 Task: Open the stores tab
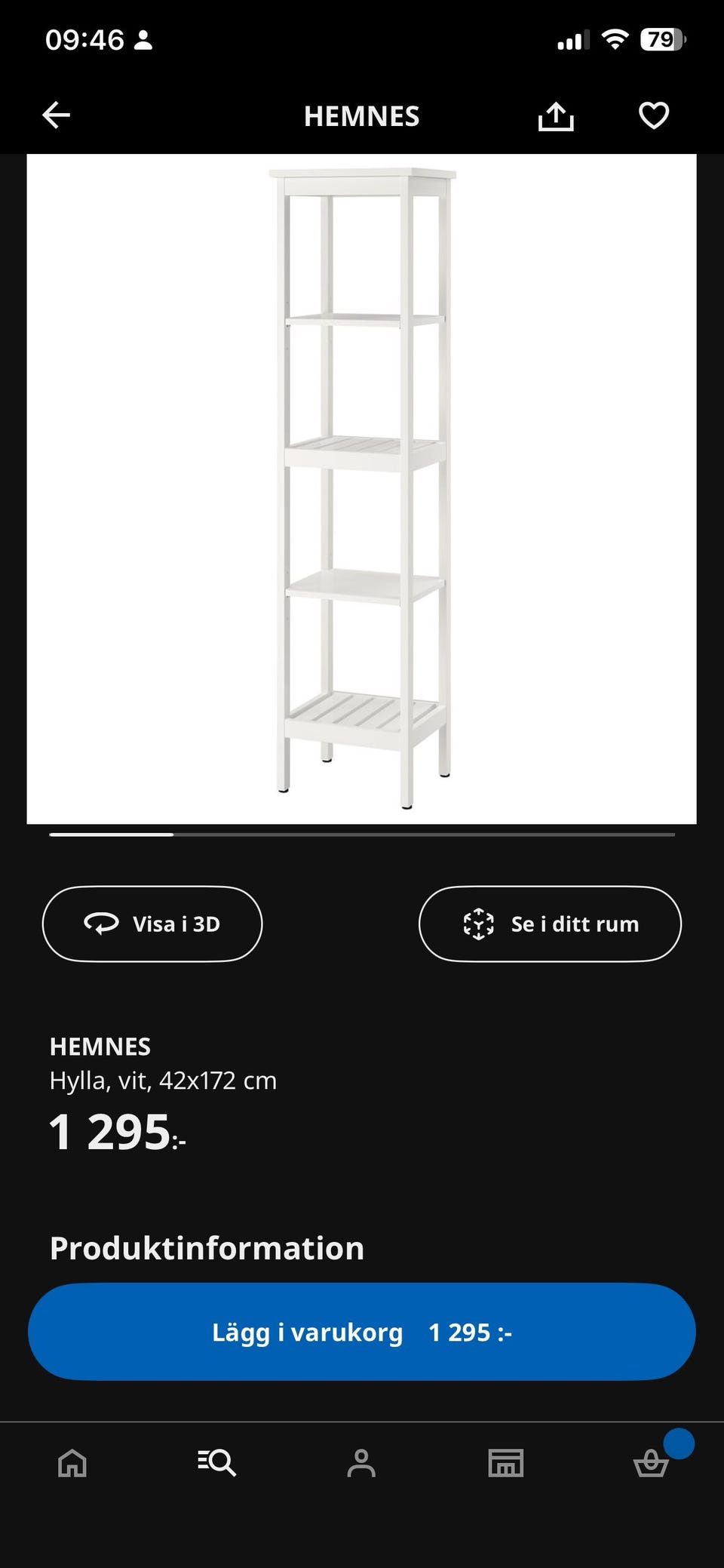coord(506,1463)
